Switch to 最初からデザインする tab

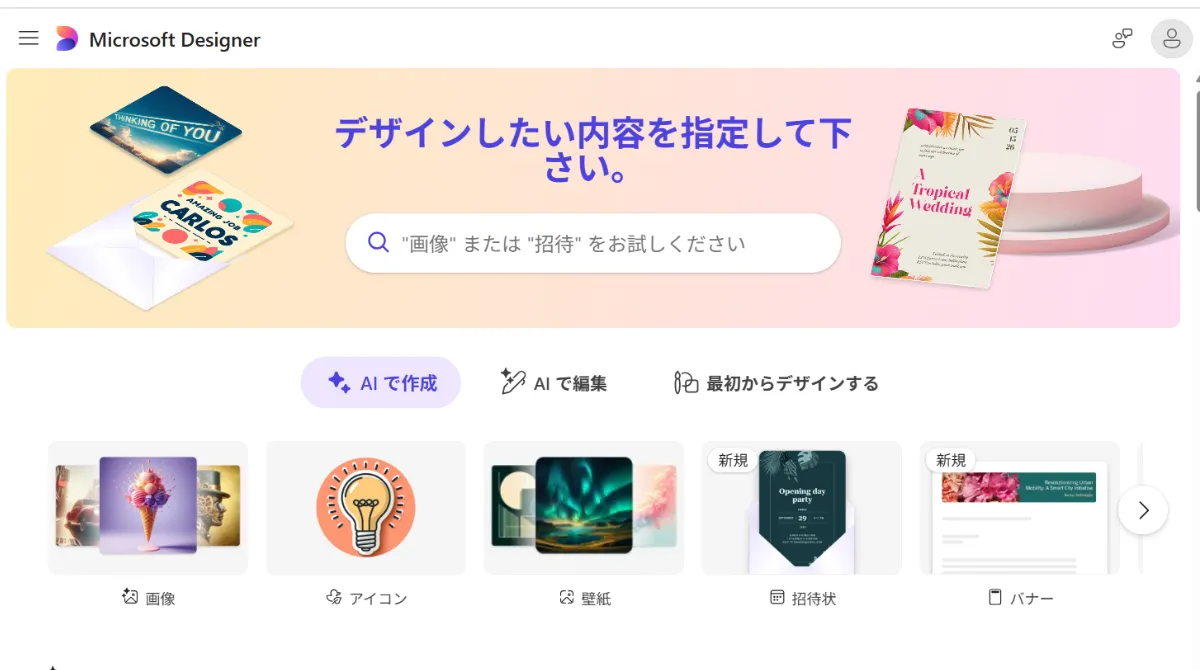(776, 383)
